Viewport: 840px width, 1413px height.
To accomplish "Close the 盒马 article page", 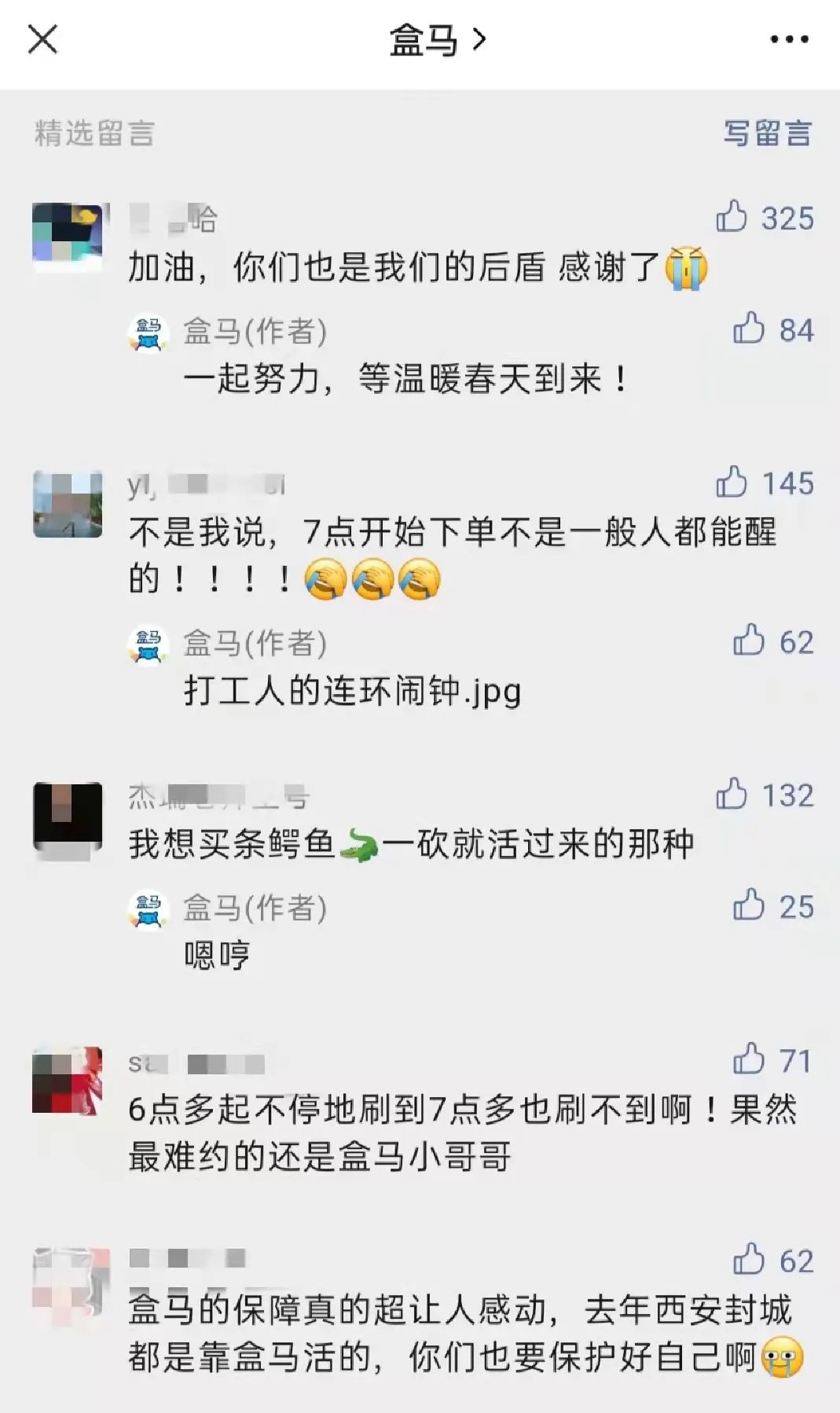I will pyautogui.click(x=42, y=39).
